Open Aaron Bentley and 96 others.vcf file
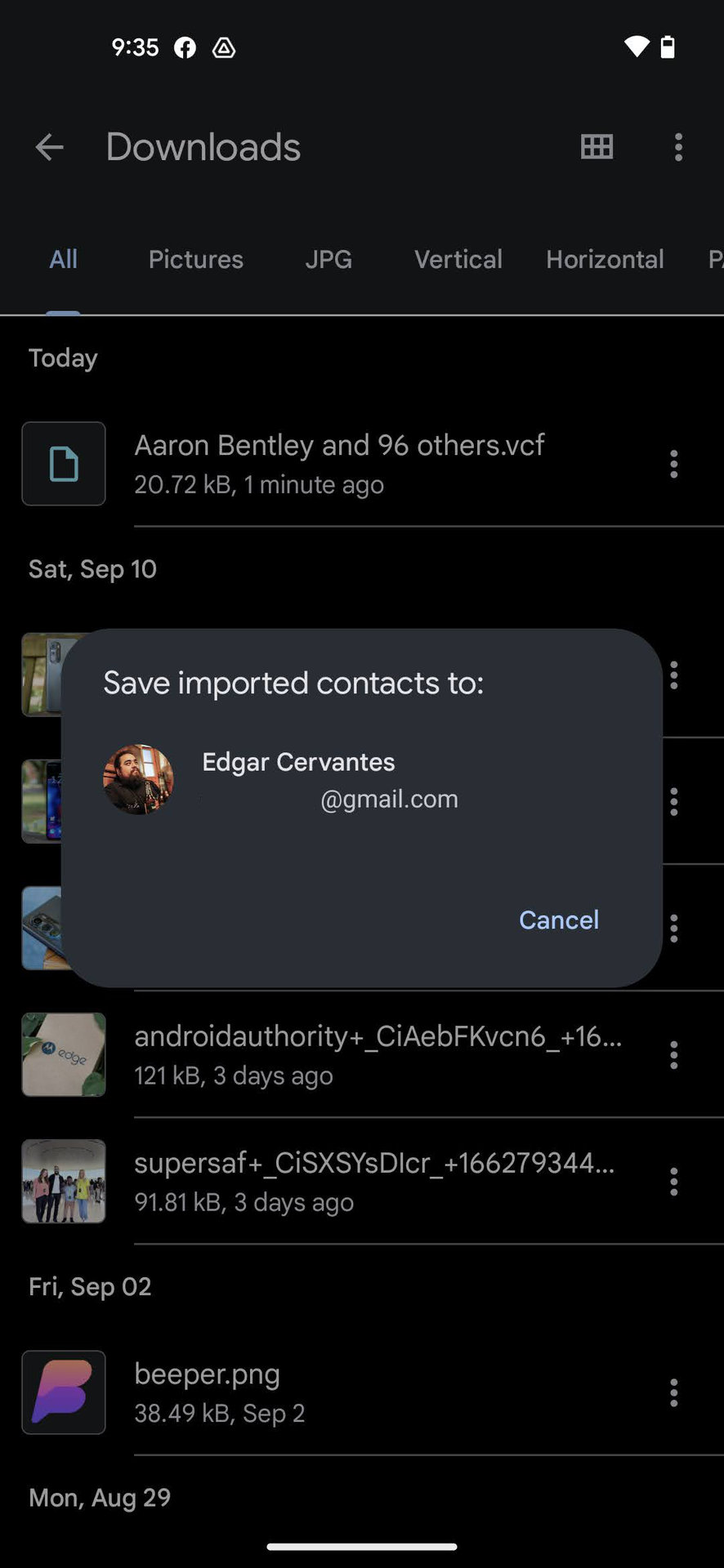724x1568 pixels. pyautogui.click(x=339, y=463)
